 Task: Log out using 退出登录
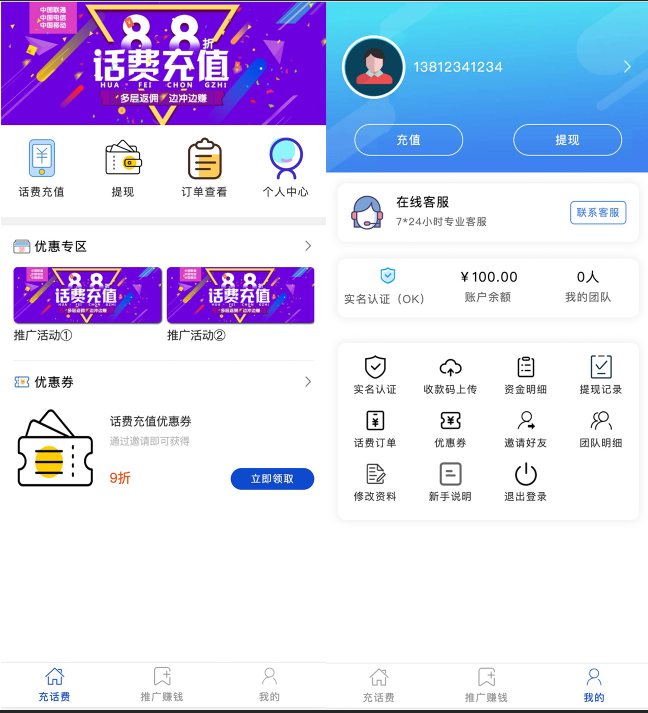(525, 483)
